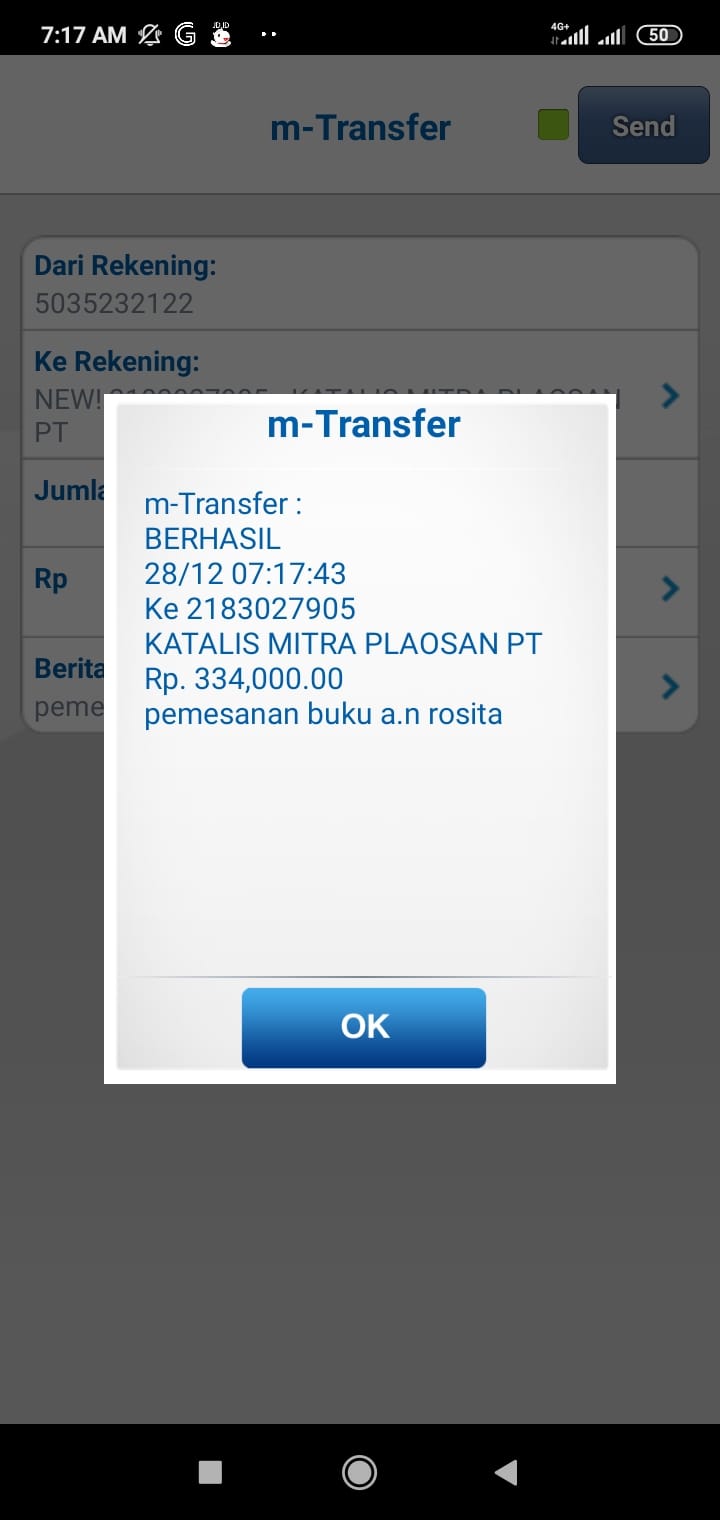Open the Rp amount row chevron
720x1520 pixels.
pyautogui.click(x=671, y=589)
